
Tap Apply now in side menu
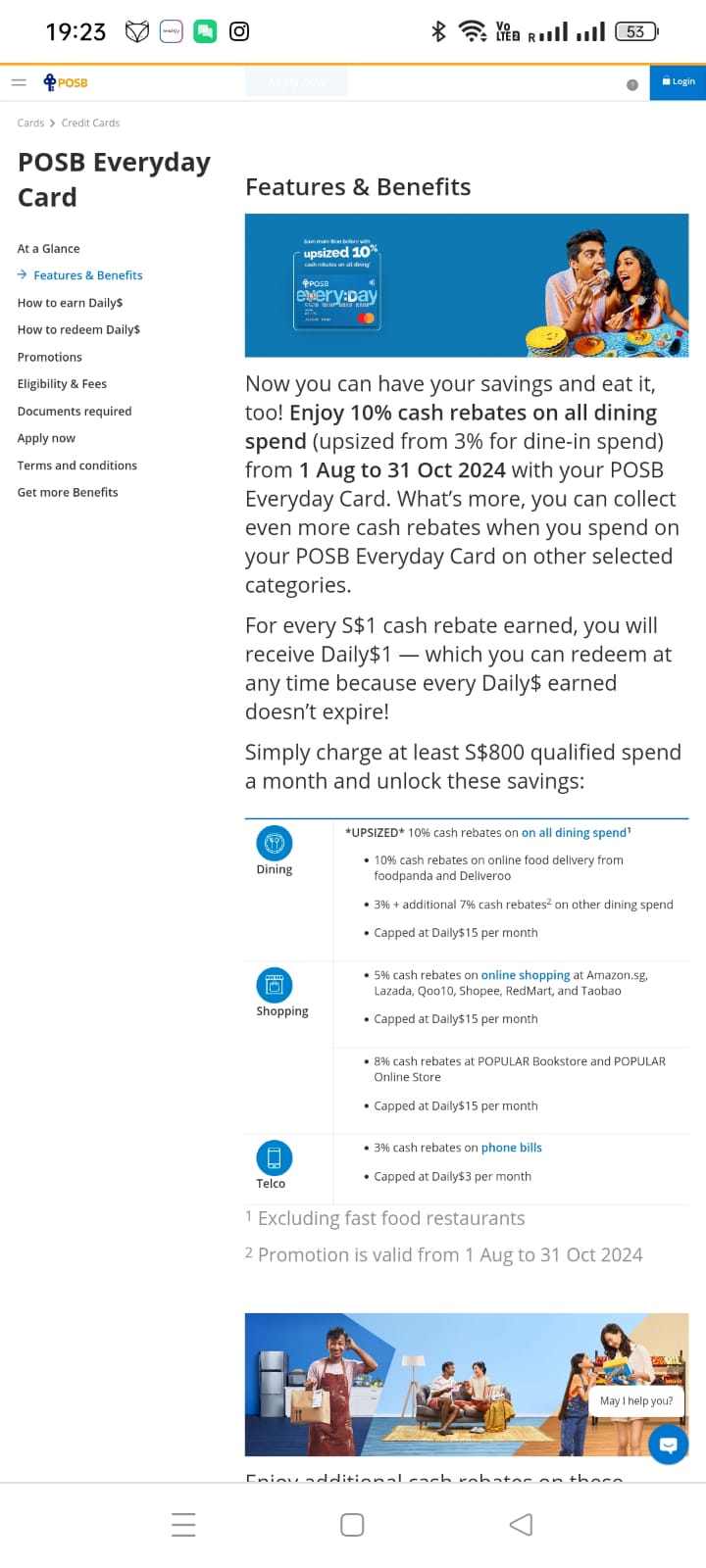(x=46, y=438)
